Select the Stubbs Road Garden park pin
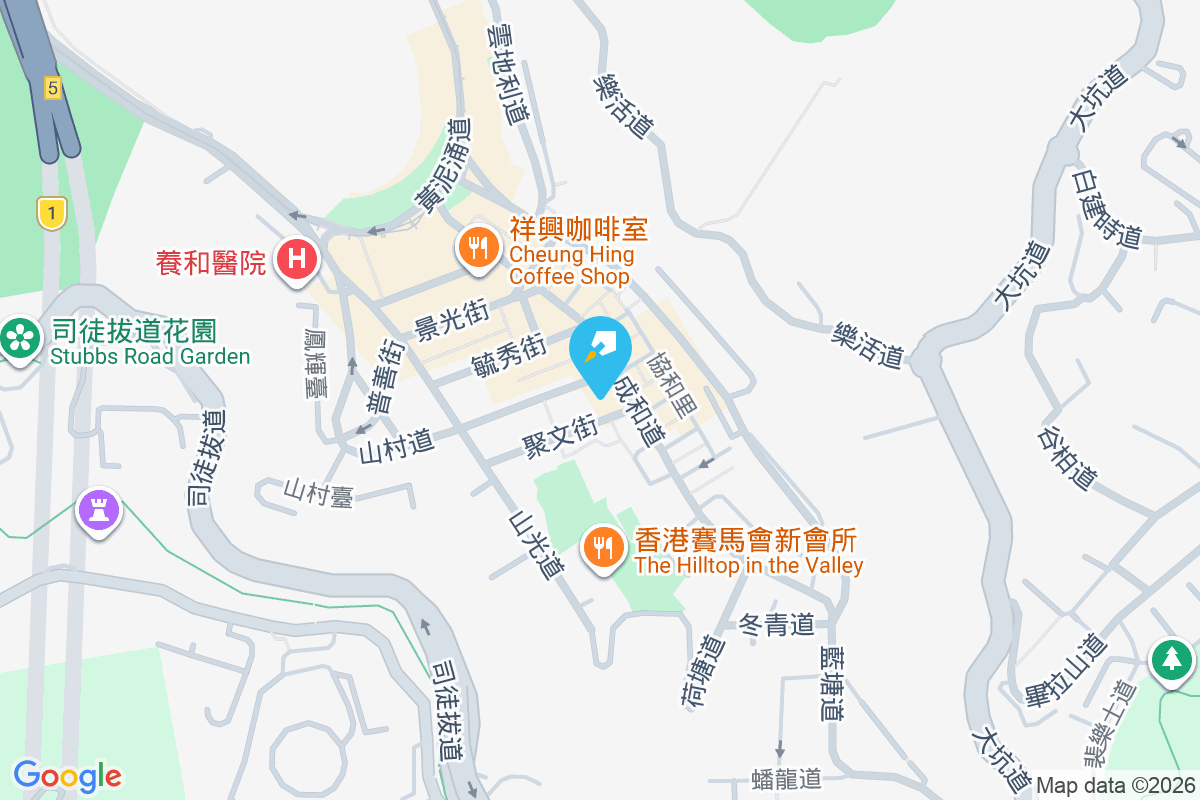 click(20, 338)
